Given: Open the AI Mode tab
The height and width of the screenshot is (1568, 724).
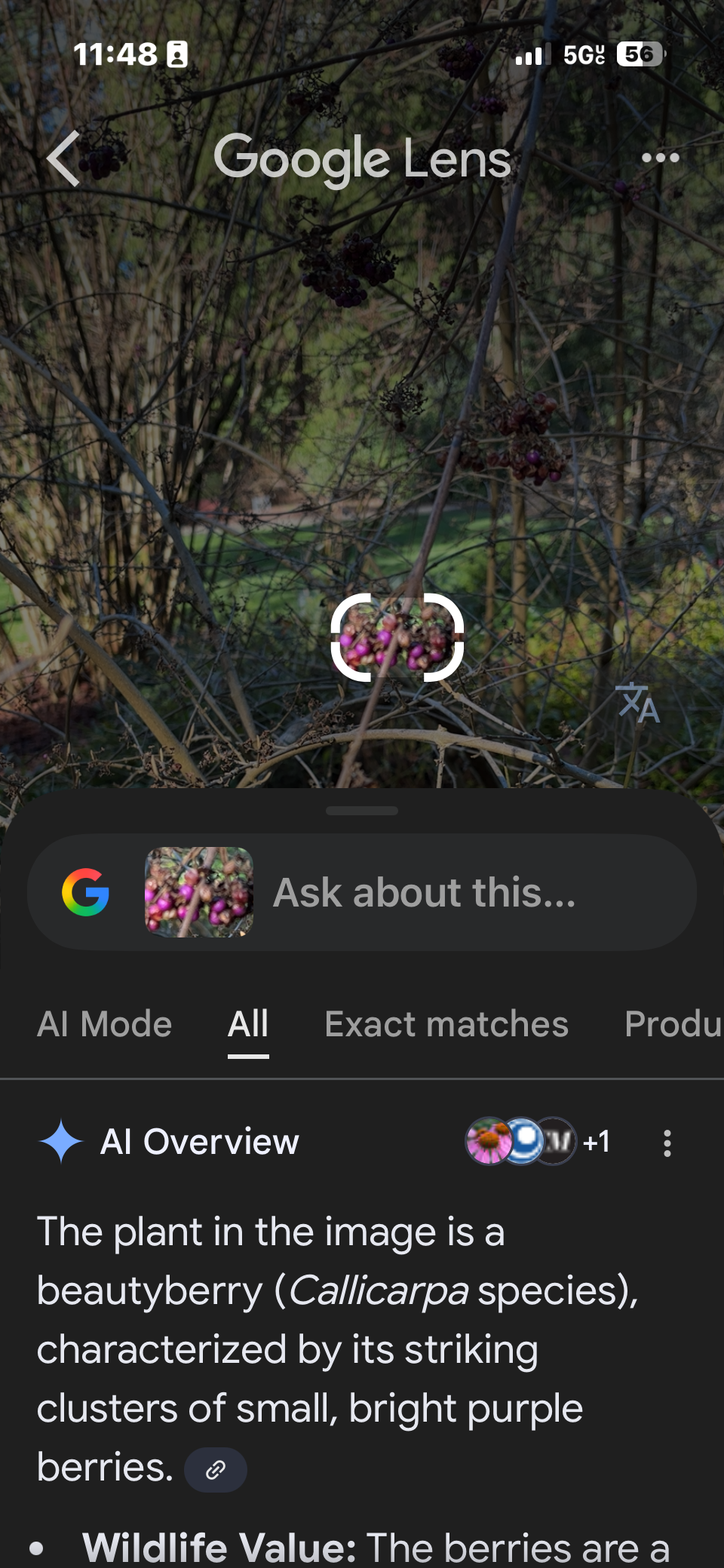Looking at the screenshot, I should pyautogui.click(x=104, y=1024).
